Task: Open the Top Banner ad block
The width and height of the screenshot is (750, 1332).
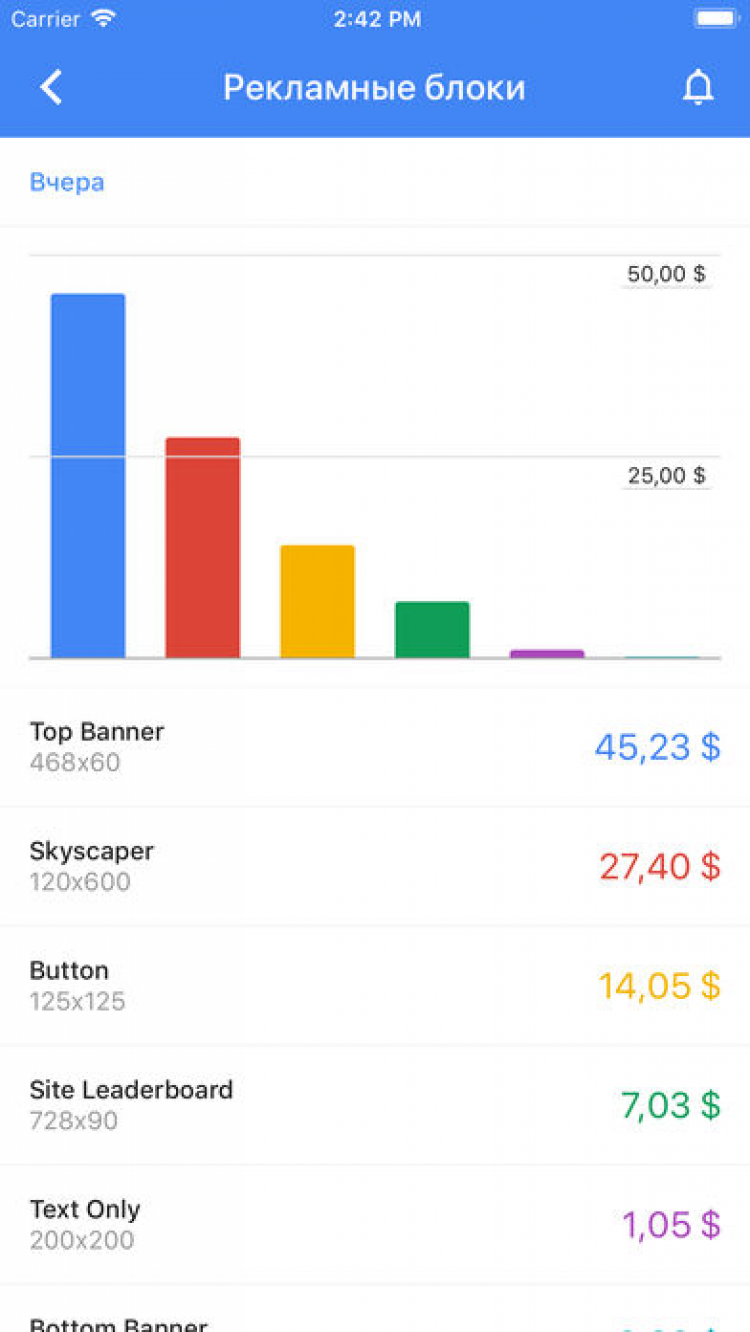Action: click(374, 746)
